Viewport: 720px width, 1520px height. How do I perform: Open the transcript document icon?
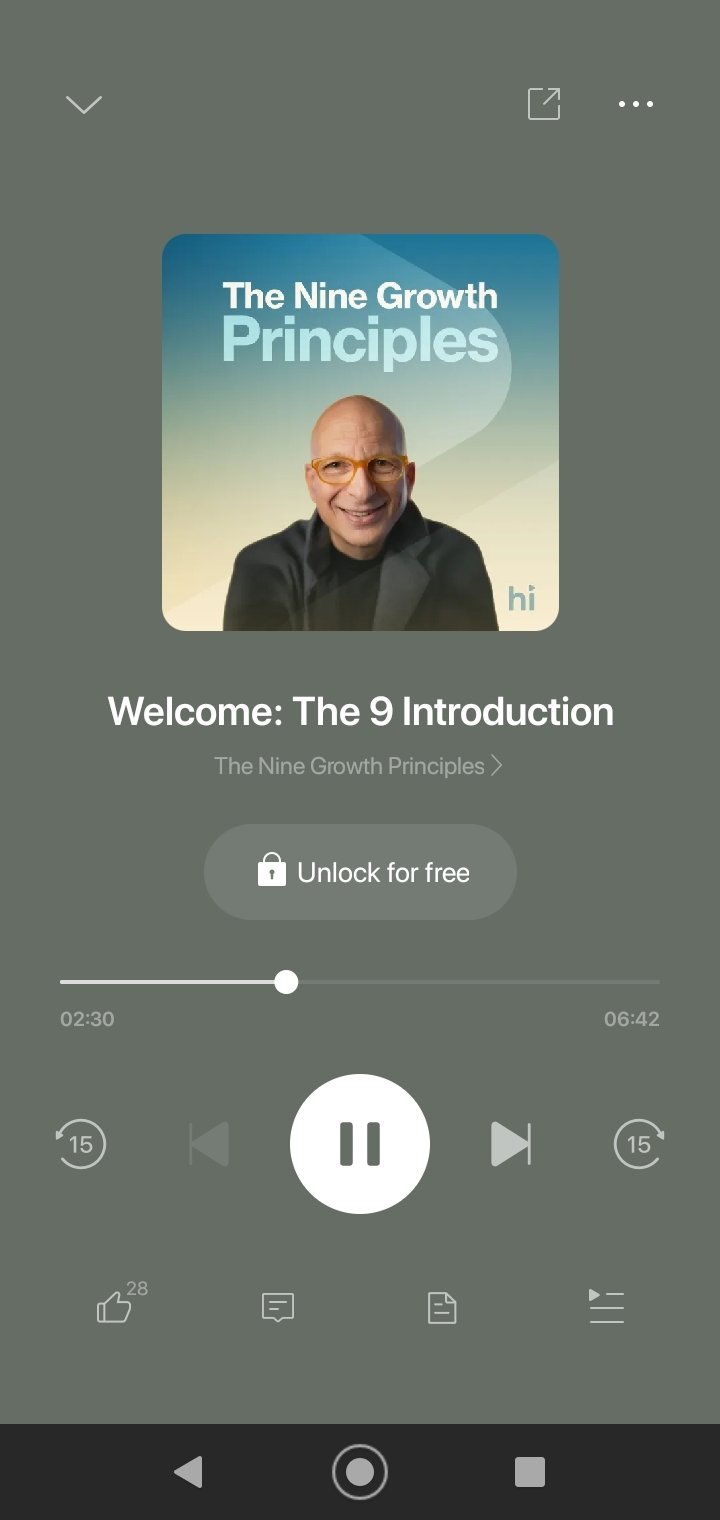tap(442, 1307)
